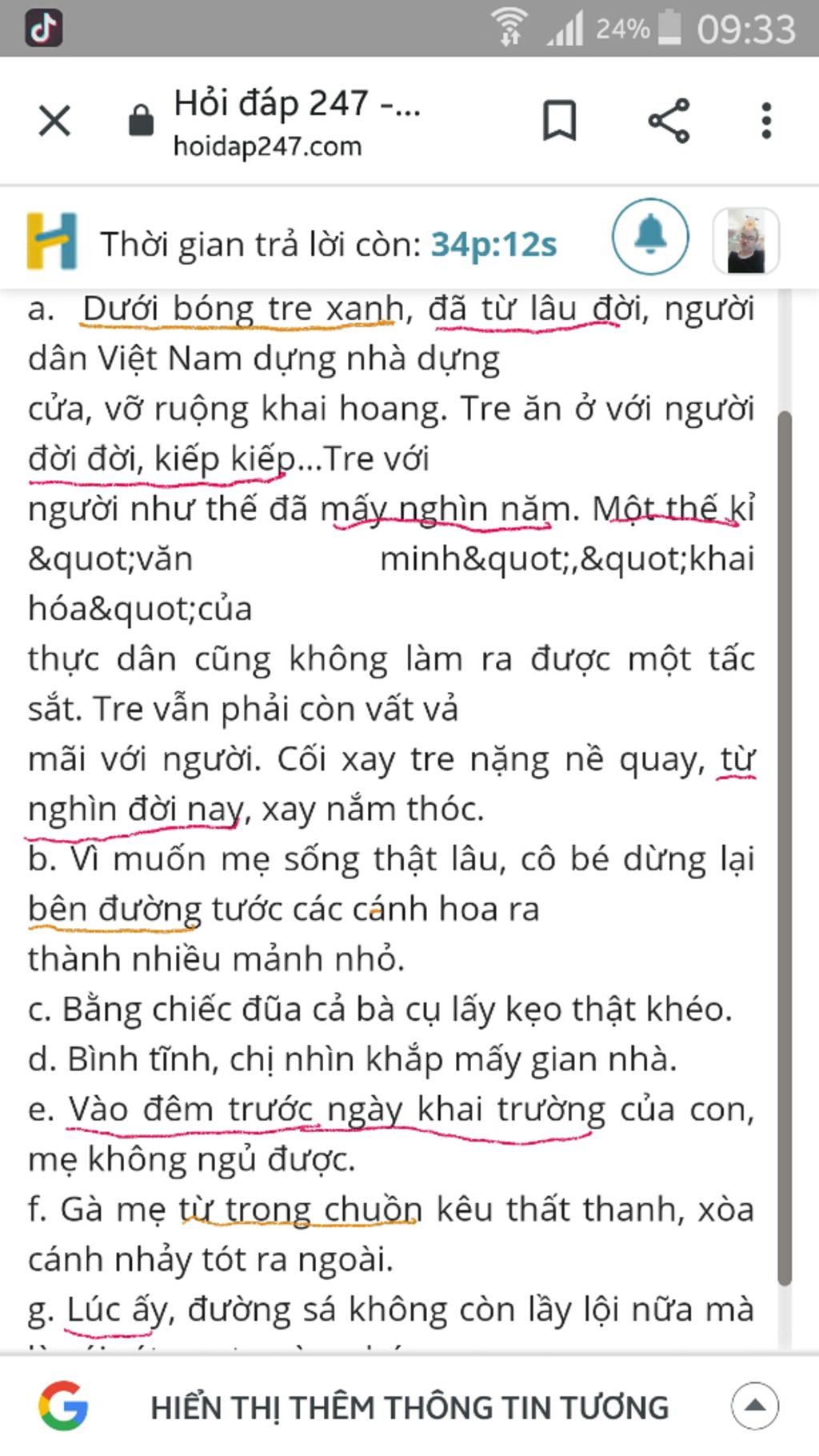The image size is (819, 1456).
Task: Expand the Google related info bar
Action: [x=754, y=1406]
